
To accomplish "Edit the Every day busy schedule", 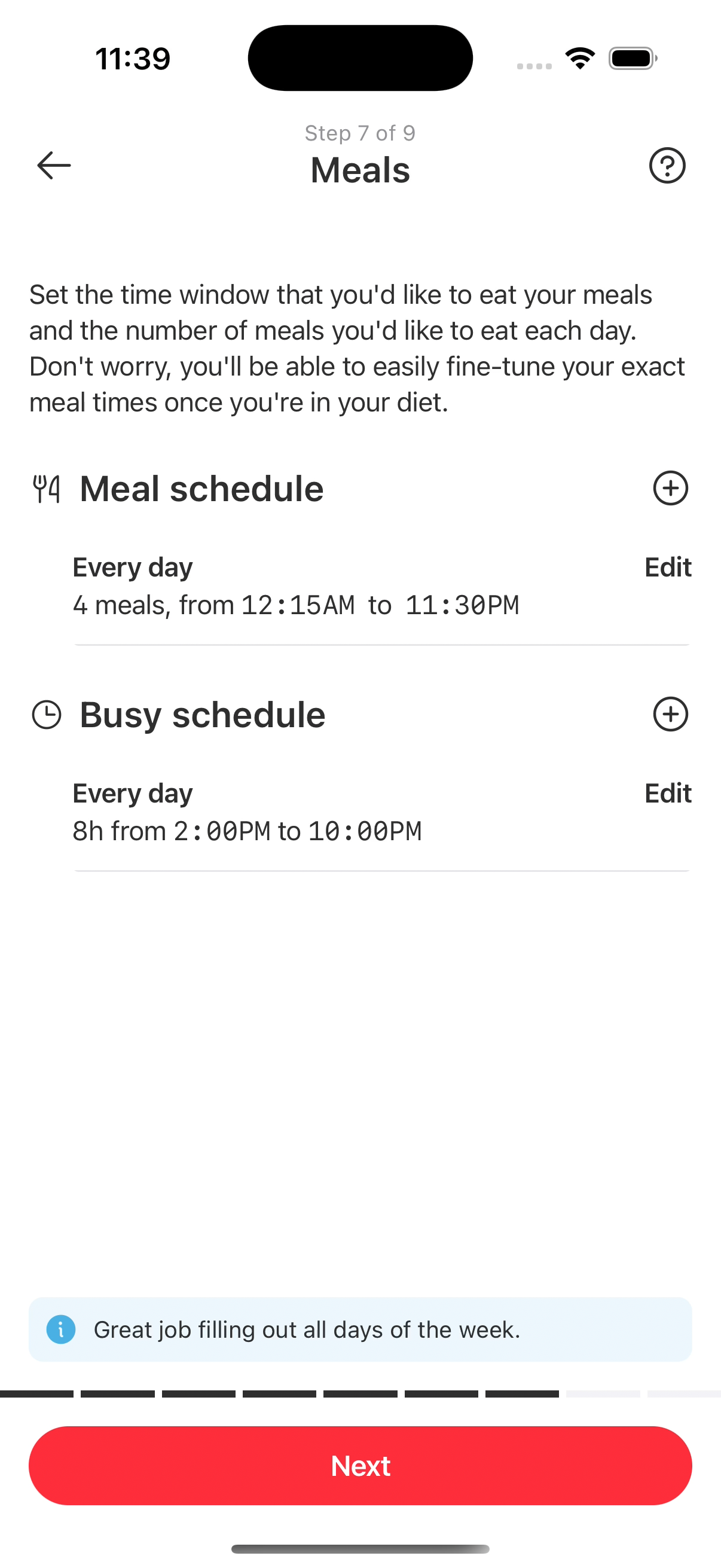I will [x=667, y=793].
